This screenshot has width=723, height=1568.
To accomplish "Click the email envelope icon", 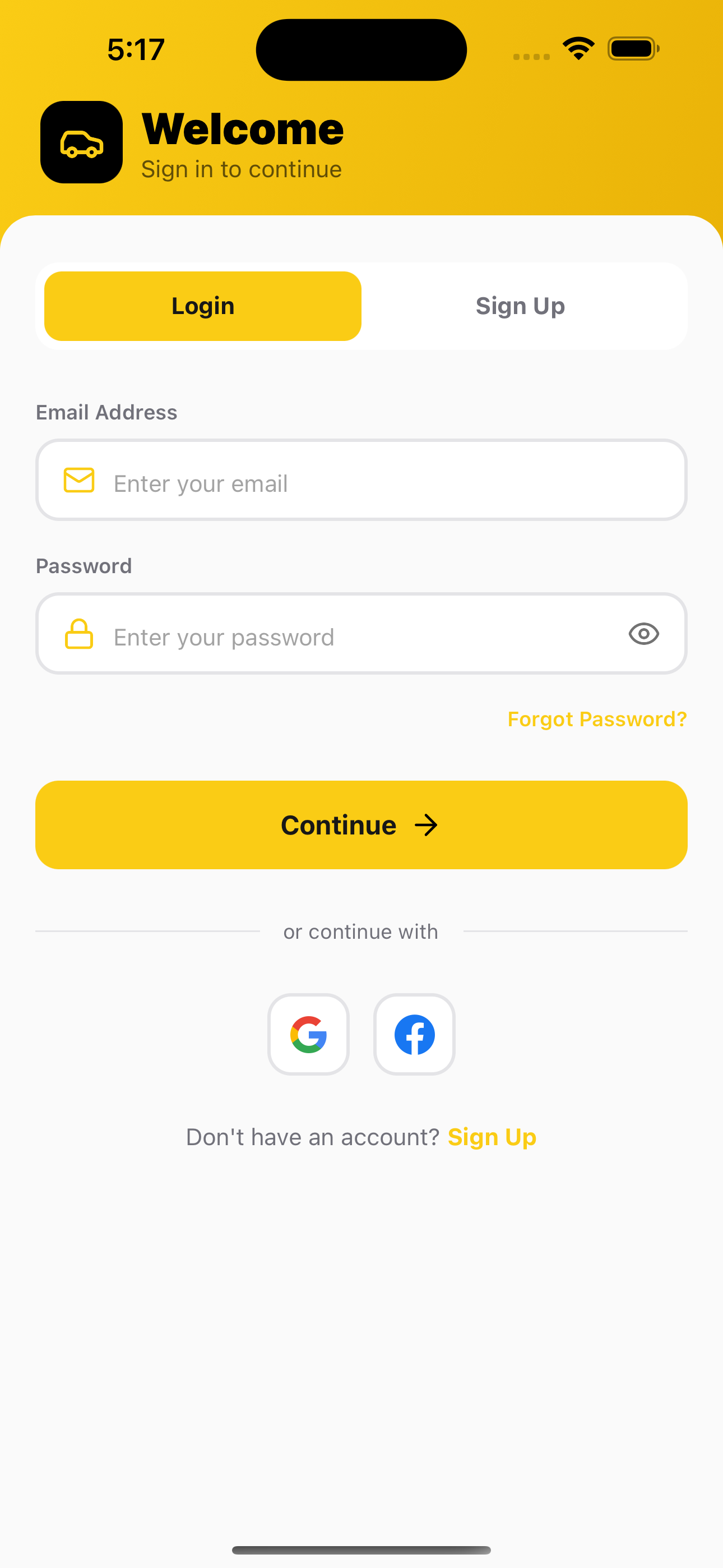I will (78, 481).
